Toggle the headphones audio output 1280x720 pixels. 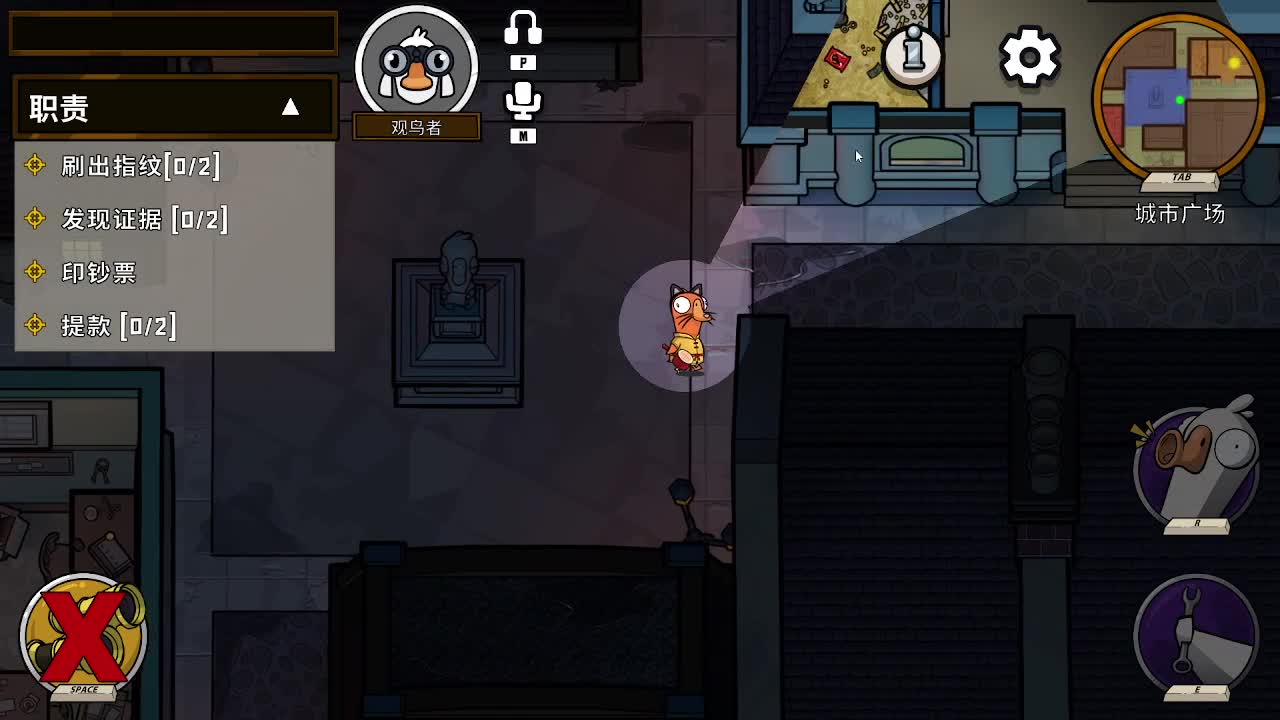522,29
